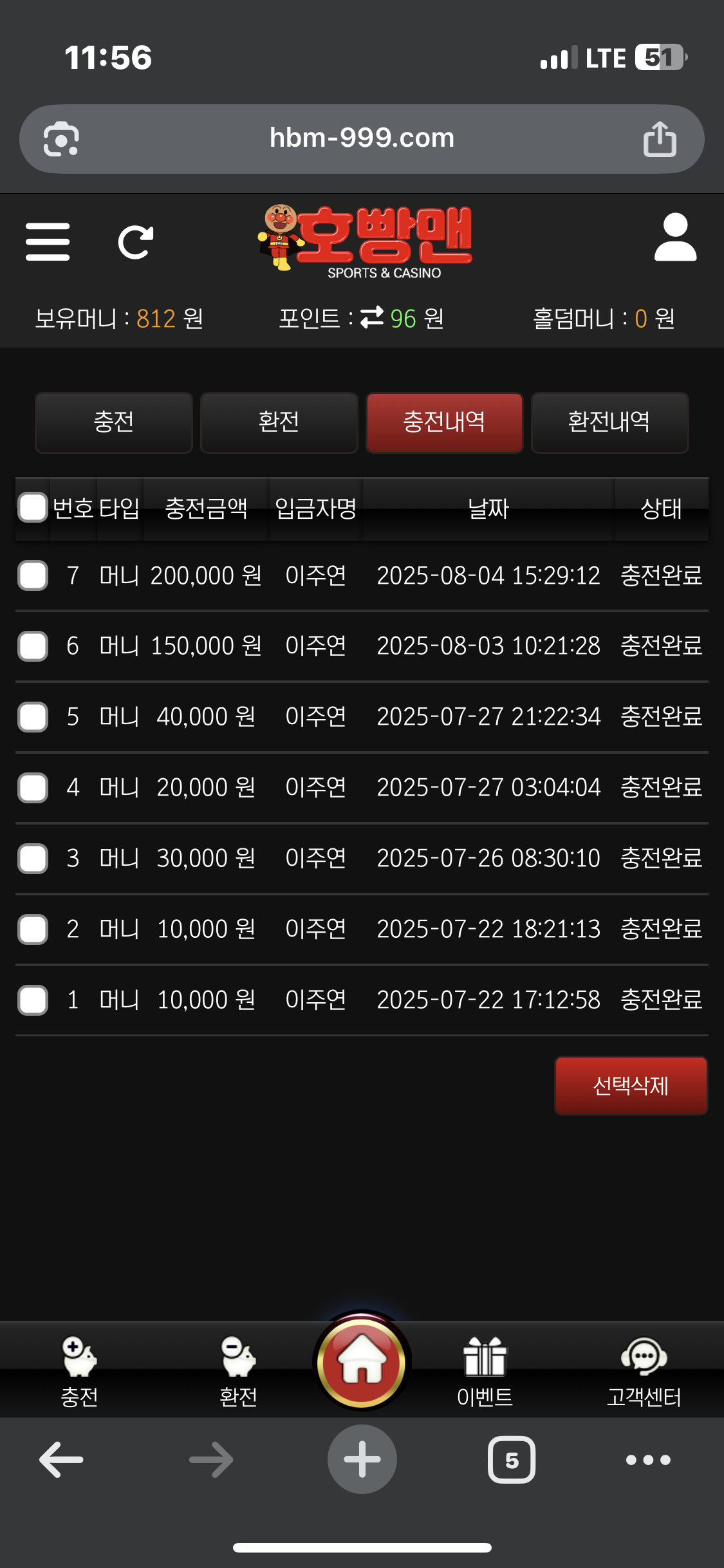Tick the checkbox for the 200,000 원 record
Image resolution: width=724 pixels, height=1568 pixels.
(33, 575)
